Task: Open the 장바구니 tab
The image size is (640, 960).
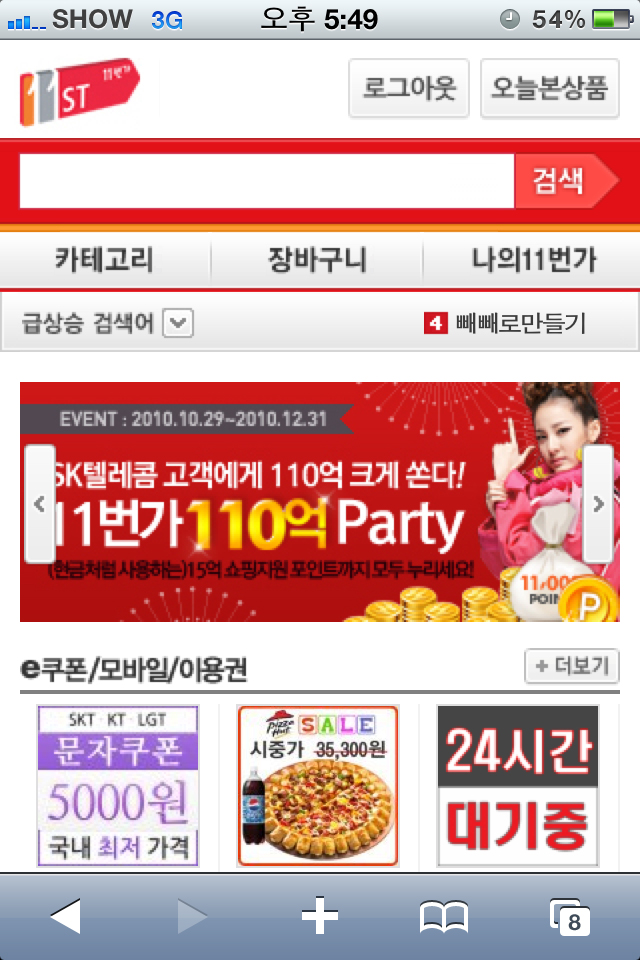Action: coord(317,261)
